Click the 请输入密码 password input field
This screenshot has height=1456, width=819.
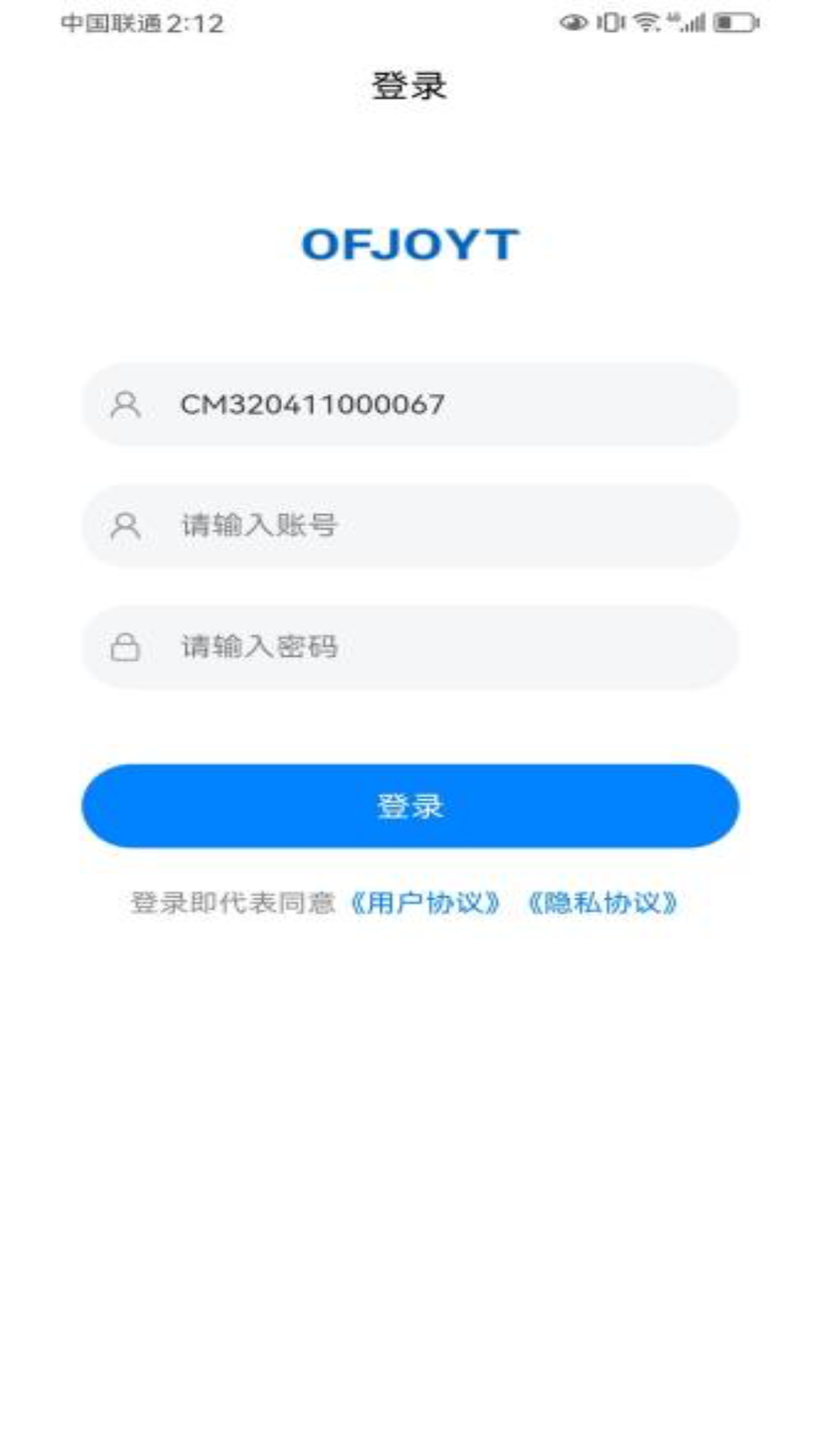tap(409, 646)
